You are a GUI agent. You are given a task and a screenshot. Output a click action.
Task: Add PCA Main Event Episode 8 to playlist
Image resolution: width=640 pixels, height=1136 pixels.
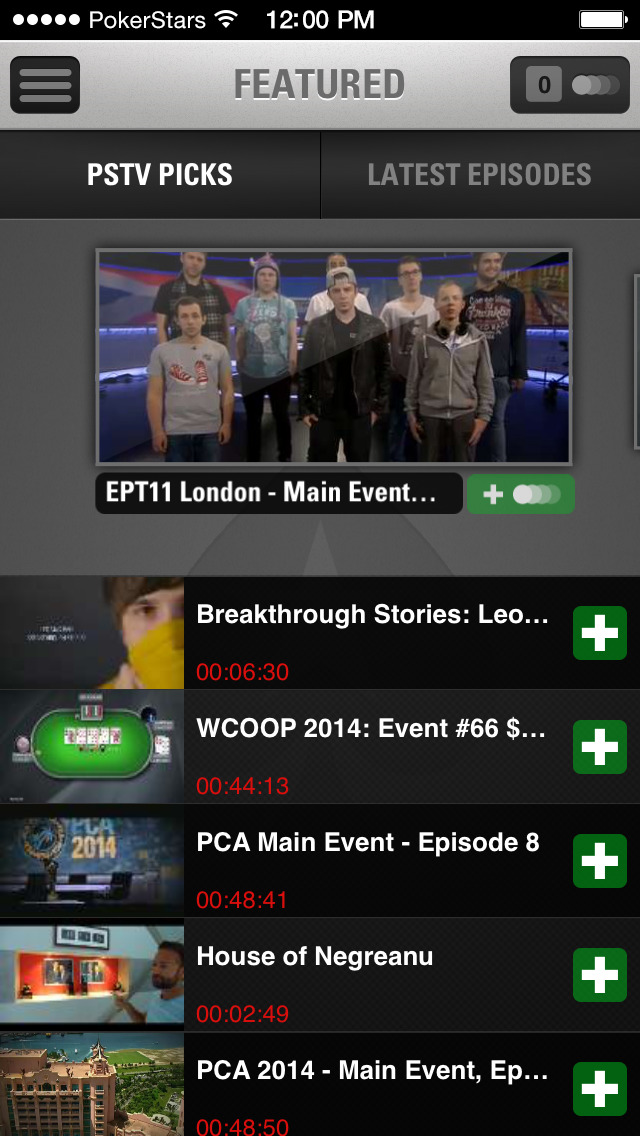[x=599, y=861]
